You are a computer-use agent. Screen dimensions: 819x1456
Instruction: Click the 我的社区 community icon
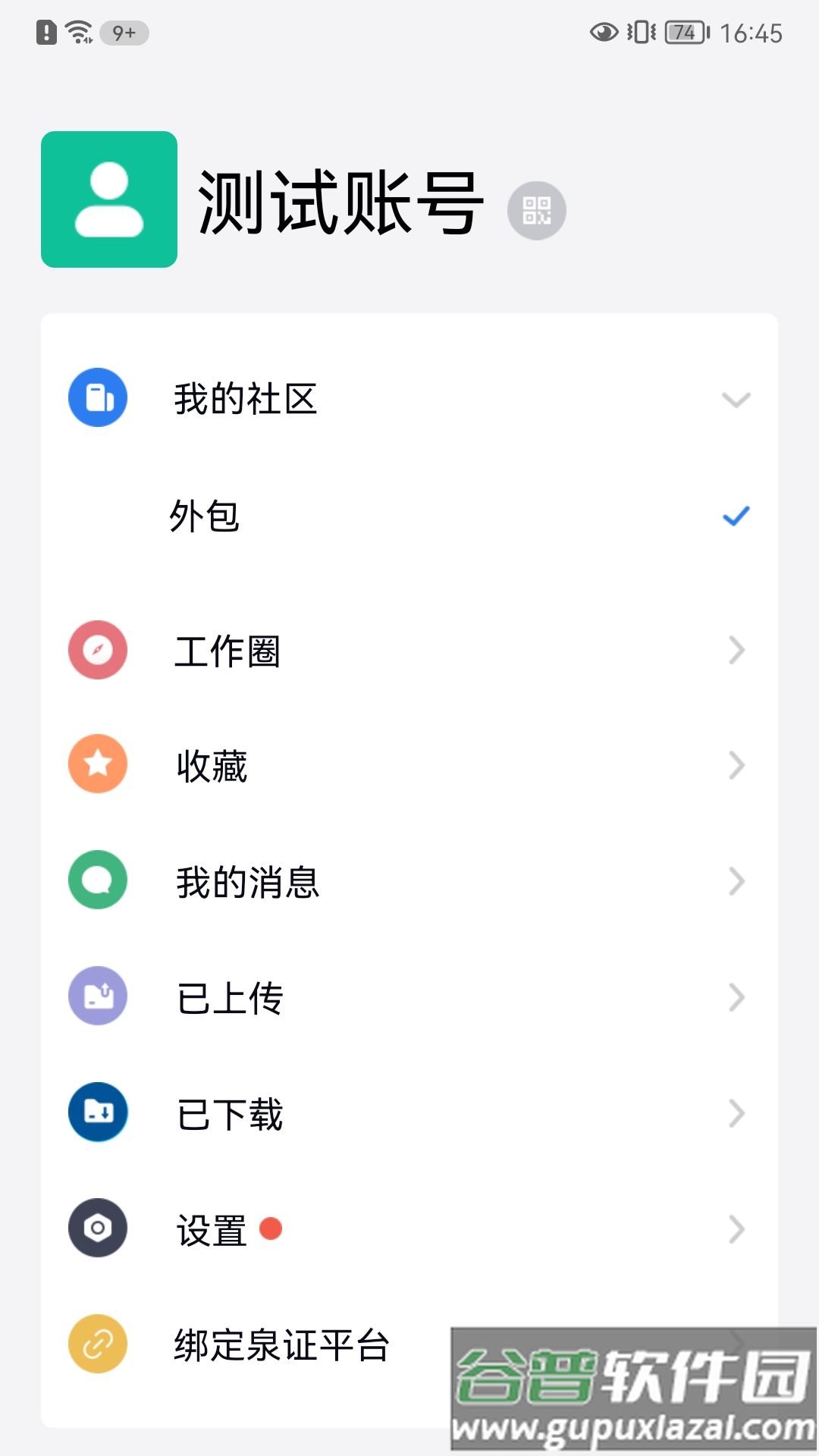pos(97,397)
